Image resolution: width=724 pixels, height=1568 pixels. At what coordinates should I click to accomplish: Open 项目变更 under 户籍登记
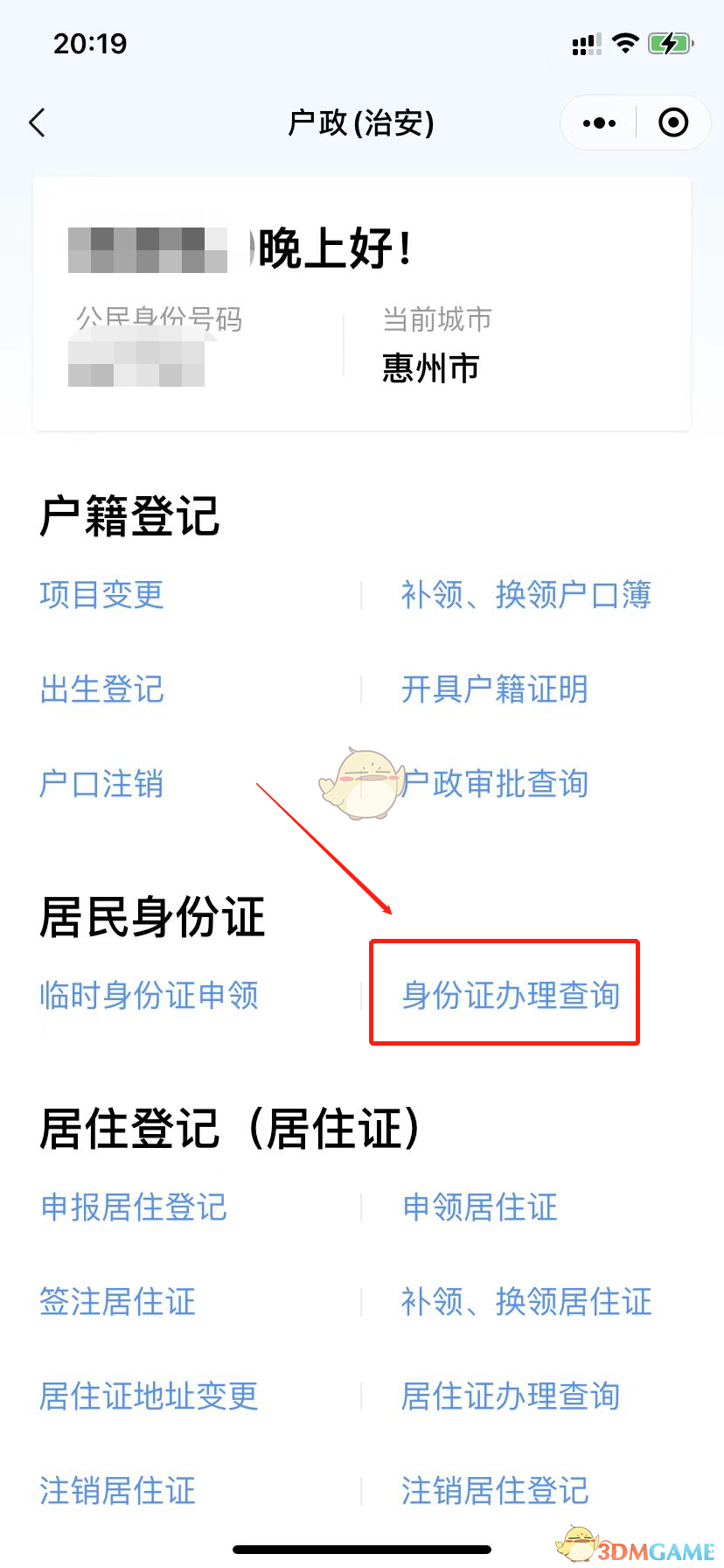click(101, 595)
